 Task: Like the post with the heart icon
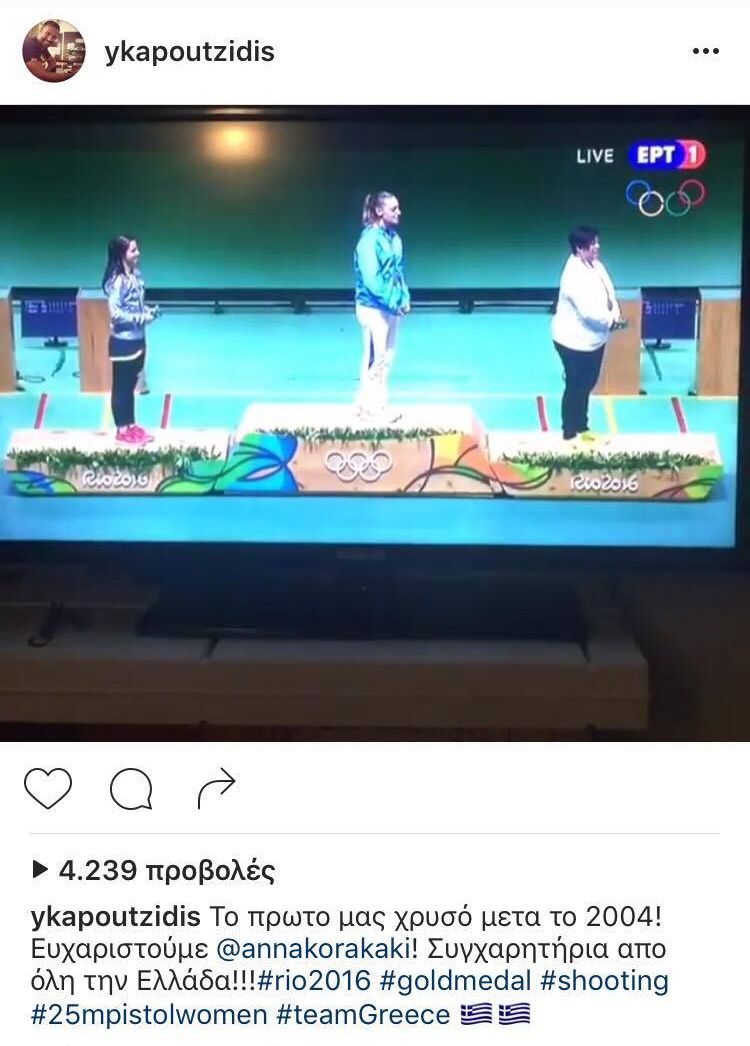click(x=48, y=789)
